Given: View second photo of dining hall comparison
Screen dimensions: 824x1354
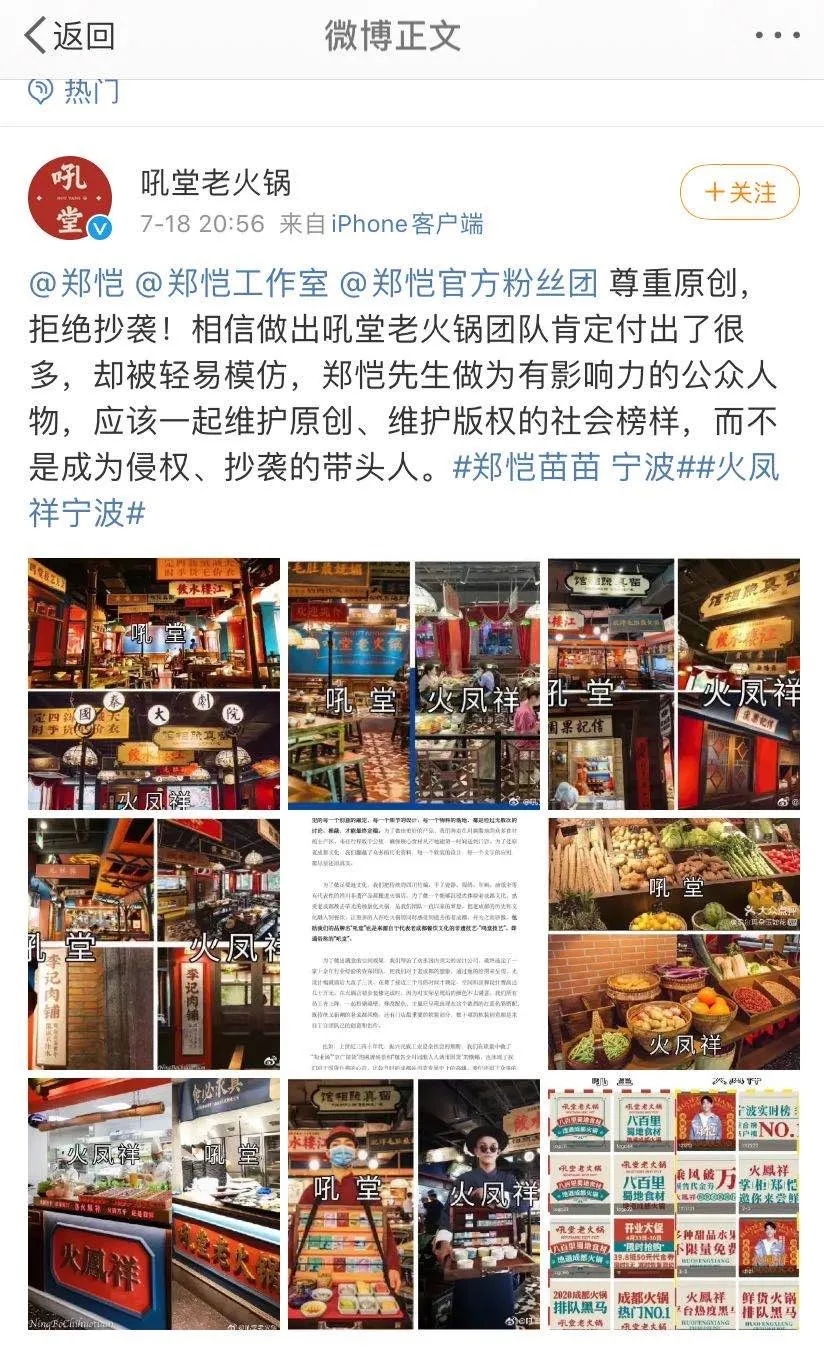Looking at the screenshot, I should click(413, 684).
